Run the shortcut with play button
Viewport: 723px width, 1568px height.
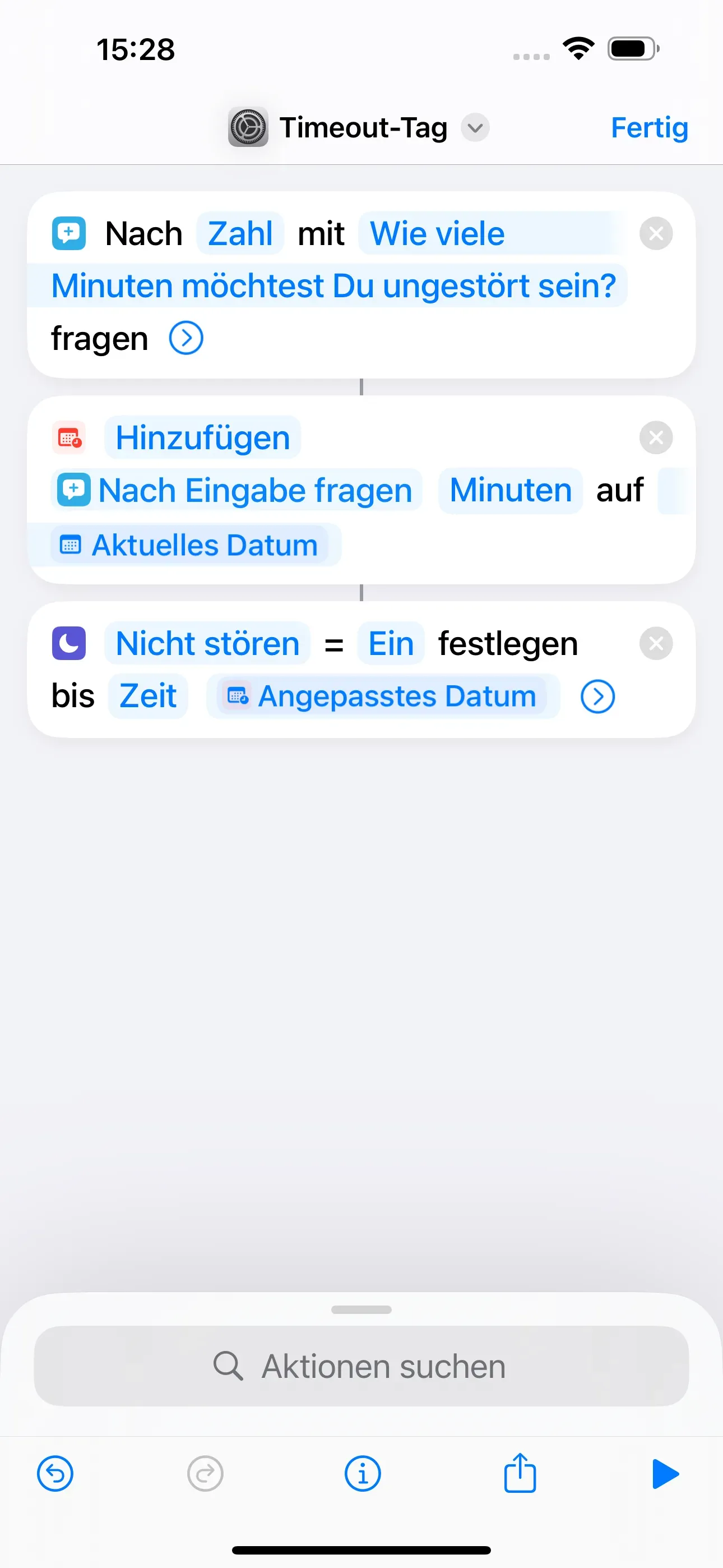click(665, 1474)
